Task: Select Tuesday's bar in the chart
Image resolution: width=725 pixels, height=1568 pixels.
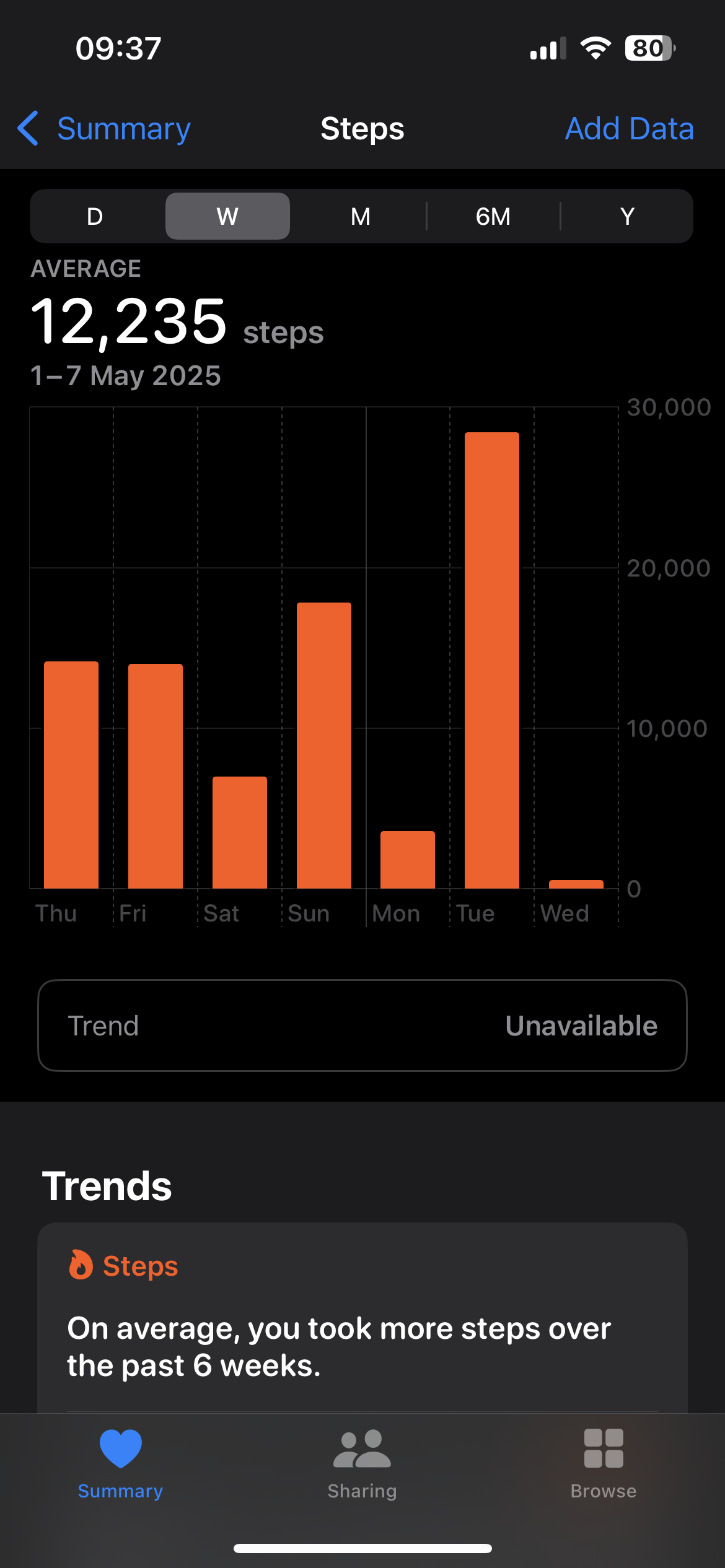Action: click(492, 660)
